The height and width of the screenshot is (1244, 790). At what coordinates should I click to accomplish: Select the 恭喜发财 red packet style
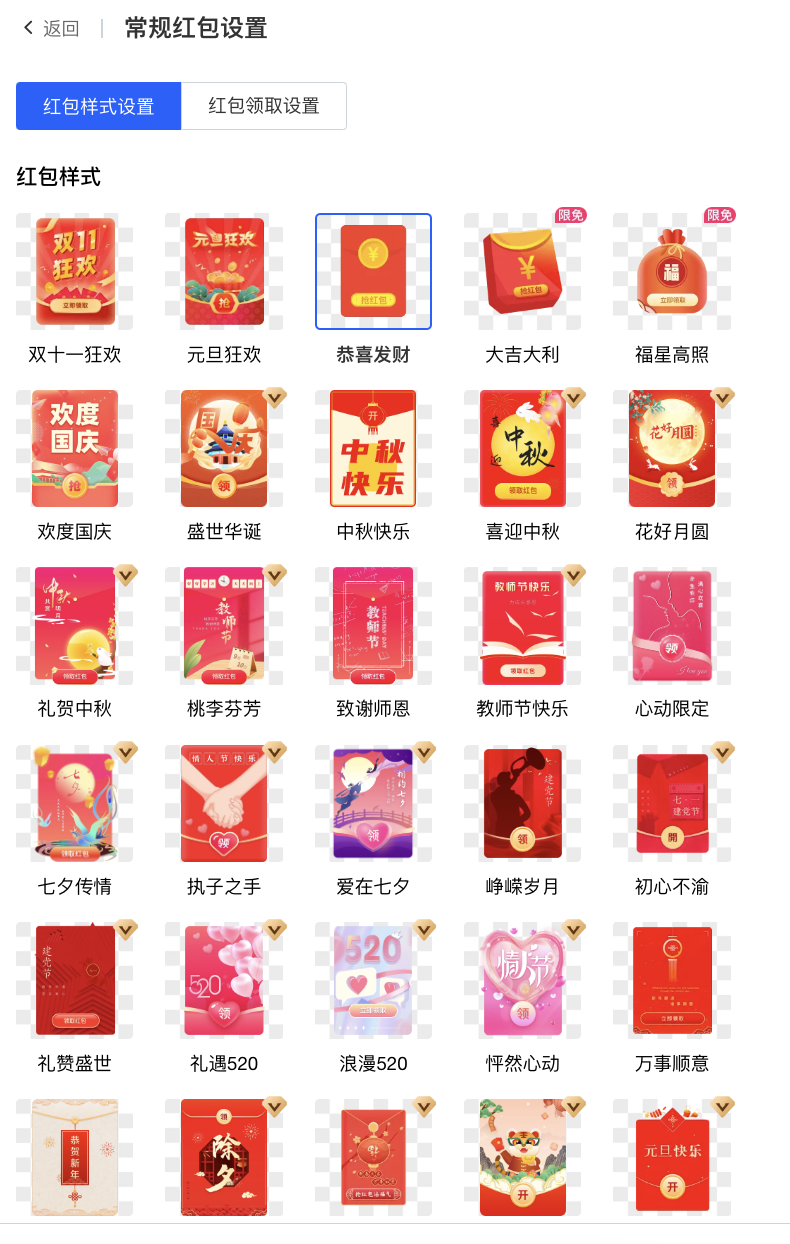pos(373,272)
